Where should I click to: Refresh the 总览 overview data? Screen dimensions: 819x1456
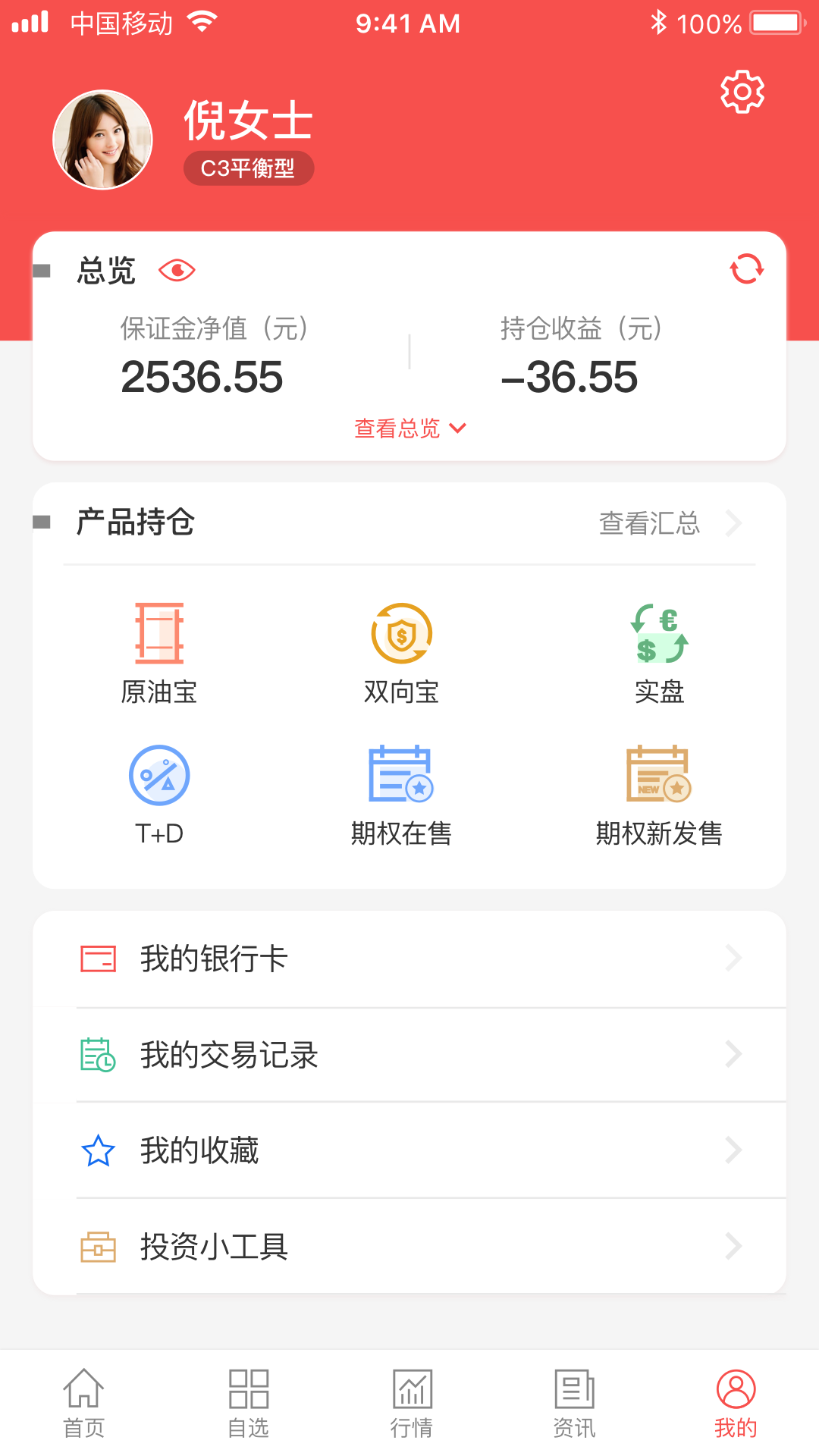(746, 269)
